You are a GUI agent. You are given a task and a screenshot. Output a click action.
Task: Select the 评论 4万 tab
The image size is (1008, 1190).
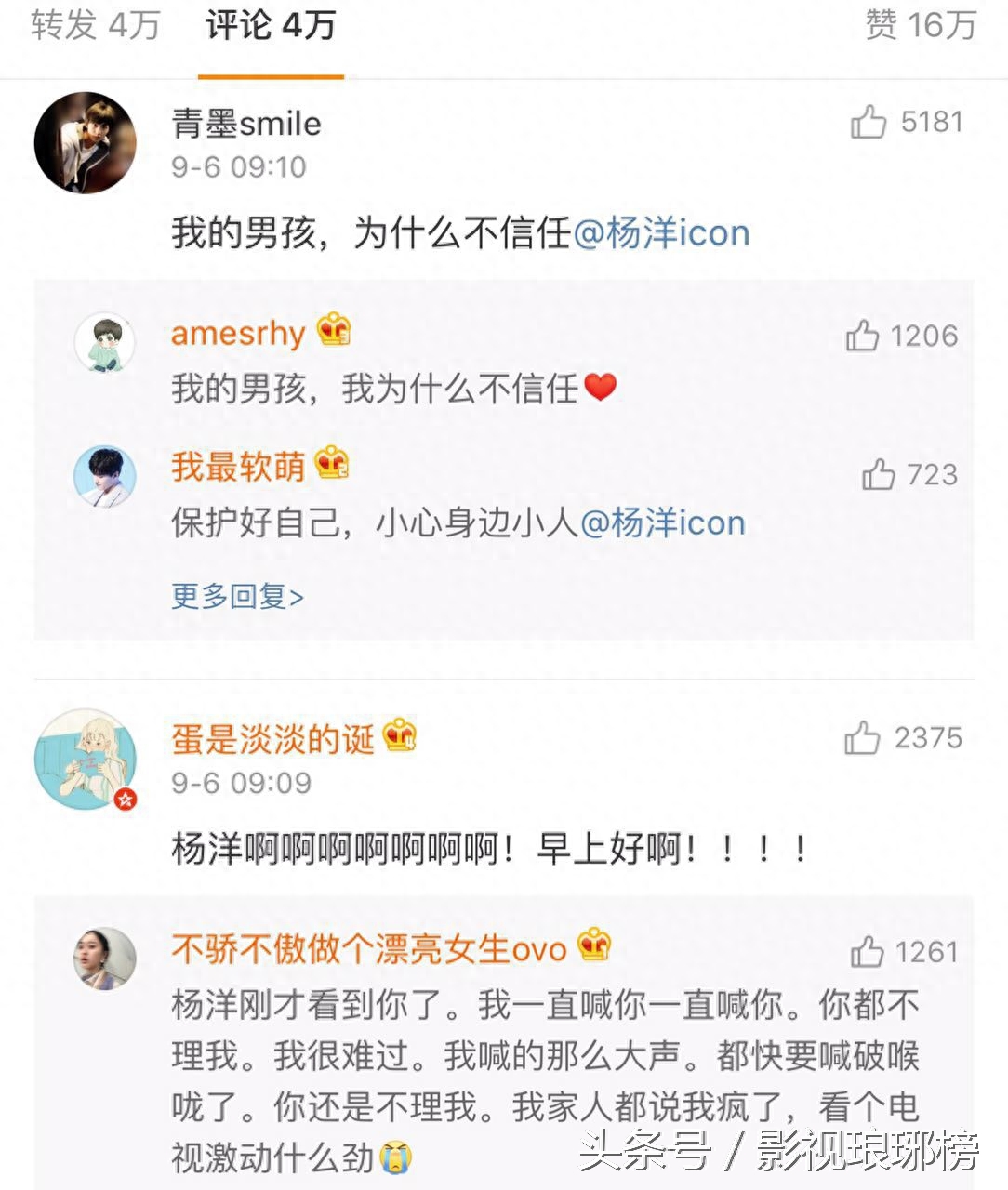point(270,25)
